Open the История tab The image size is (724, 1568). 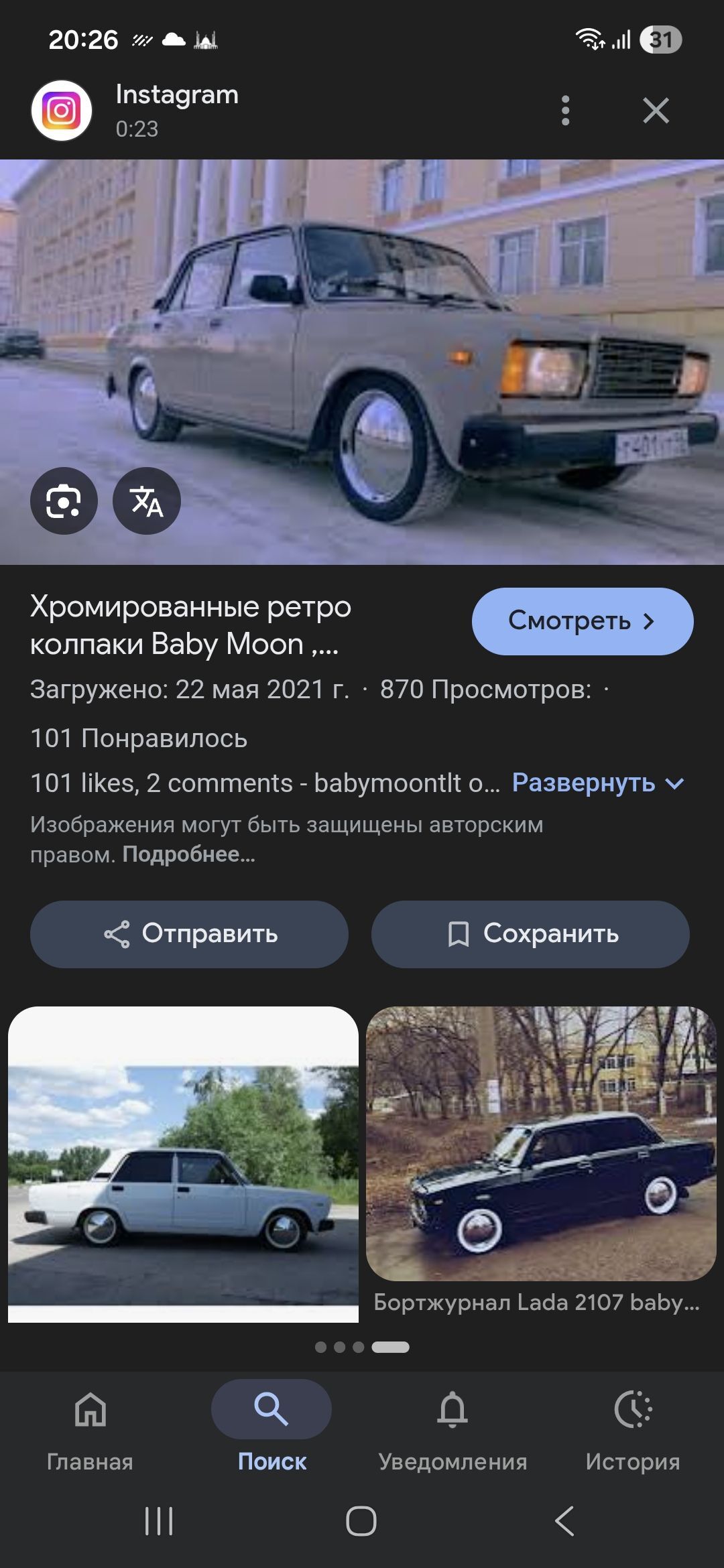click(x=633, y=1429)
